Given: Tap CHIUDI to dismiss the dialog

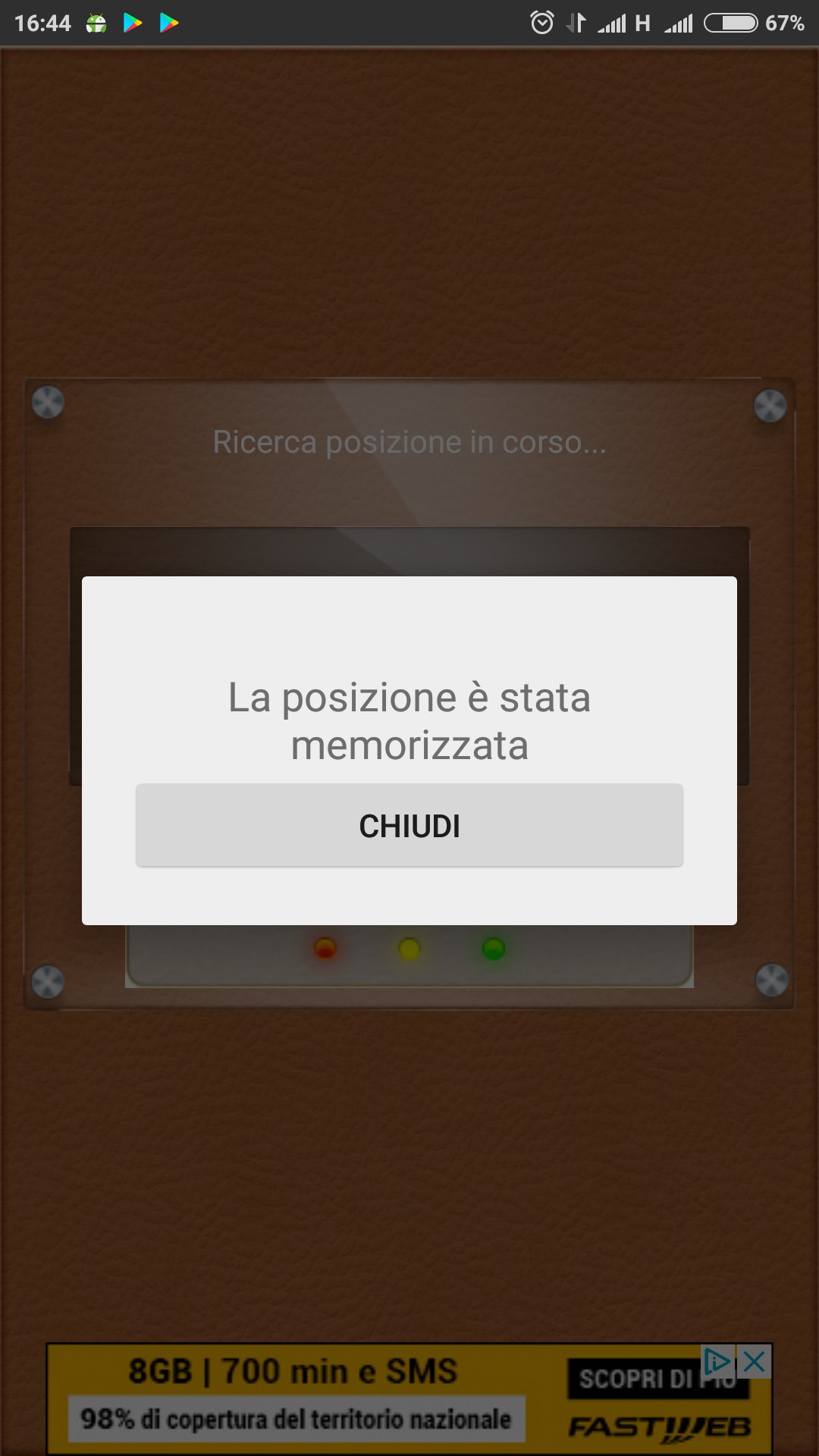Looking at the screenshot, I should point(409,825).
